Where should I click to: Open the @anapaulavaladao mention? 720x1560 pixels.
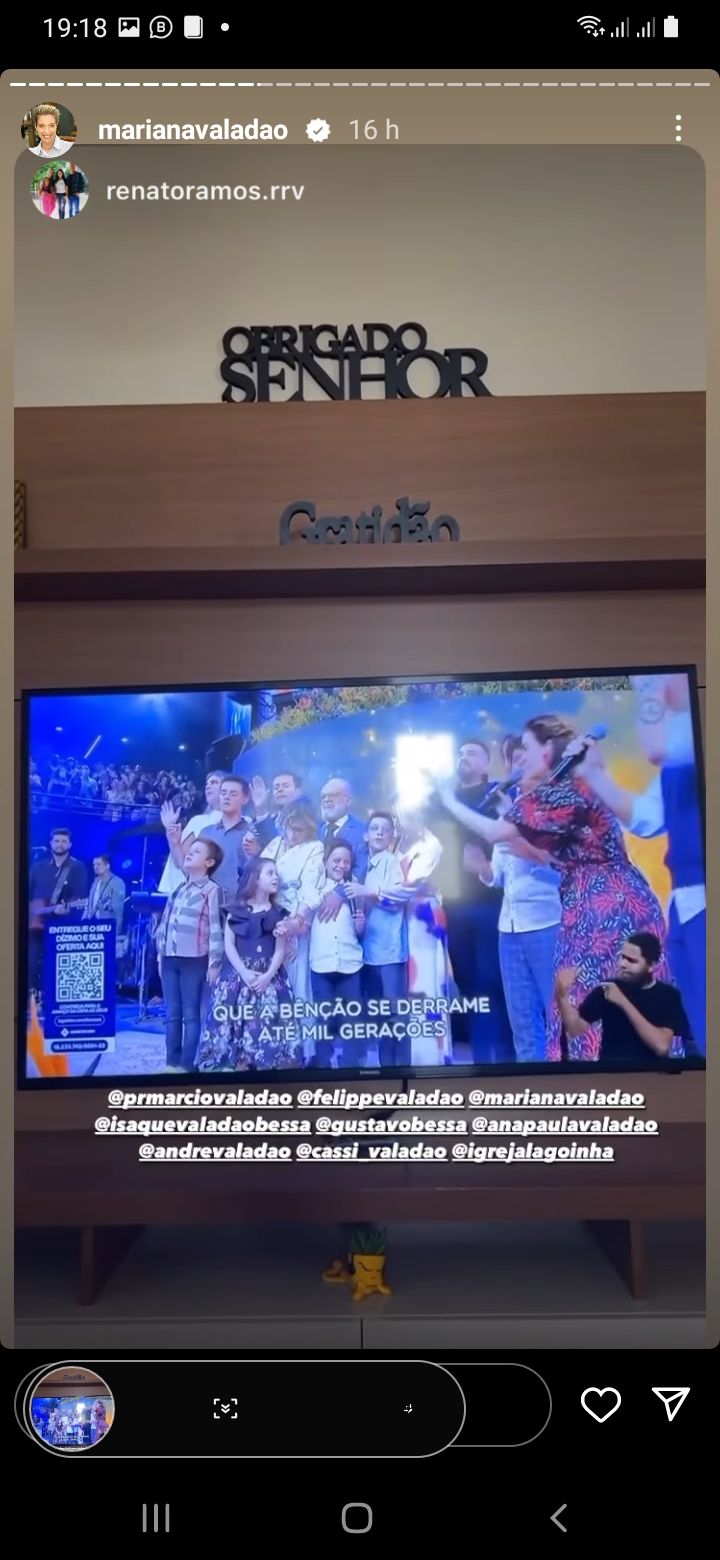click(564, 1125)
